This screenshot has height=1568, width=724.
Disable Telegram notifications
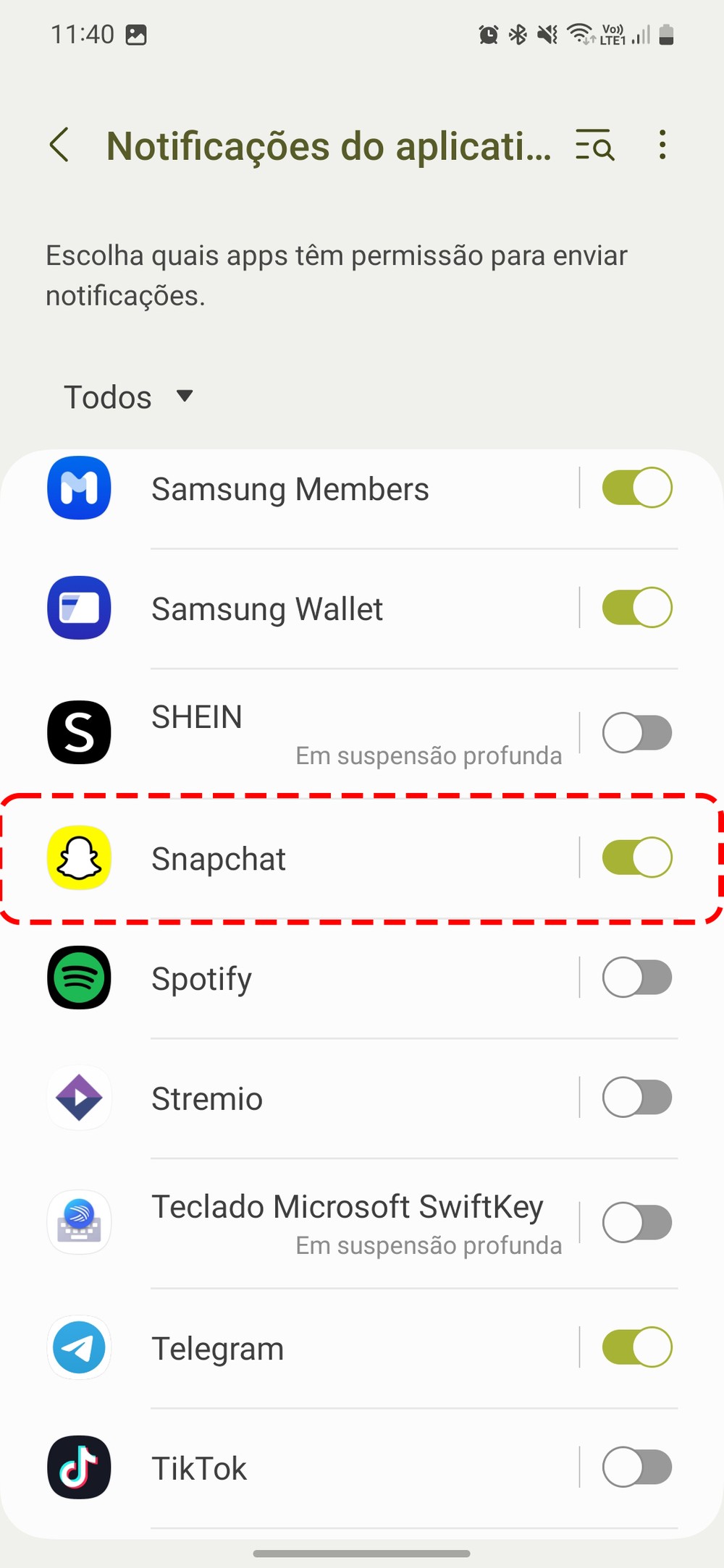click(636, 1347)
